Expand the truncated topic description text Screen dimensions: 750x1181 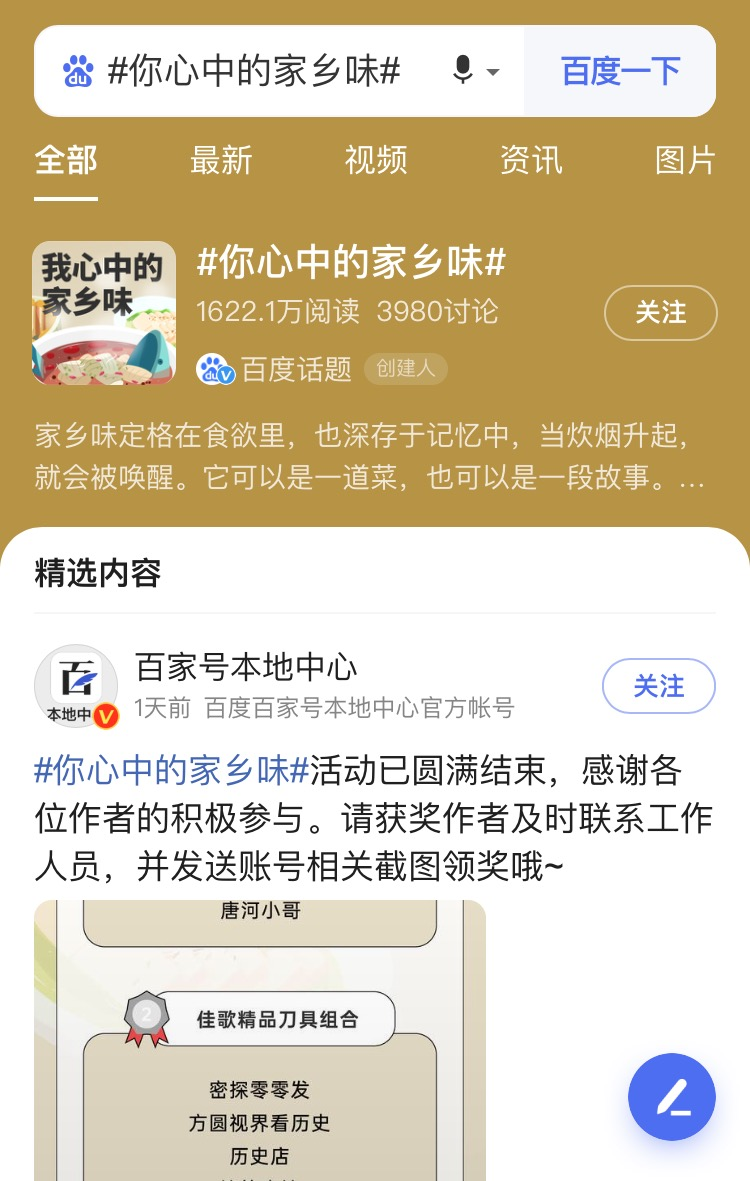tap(700, 481)
